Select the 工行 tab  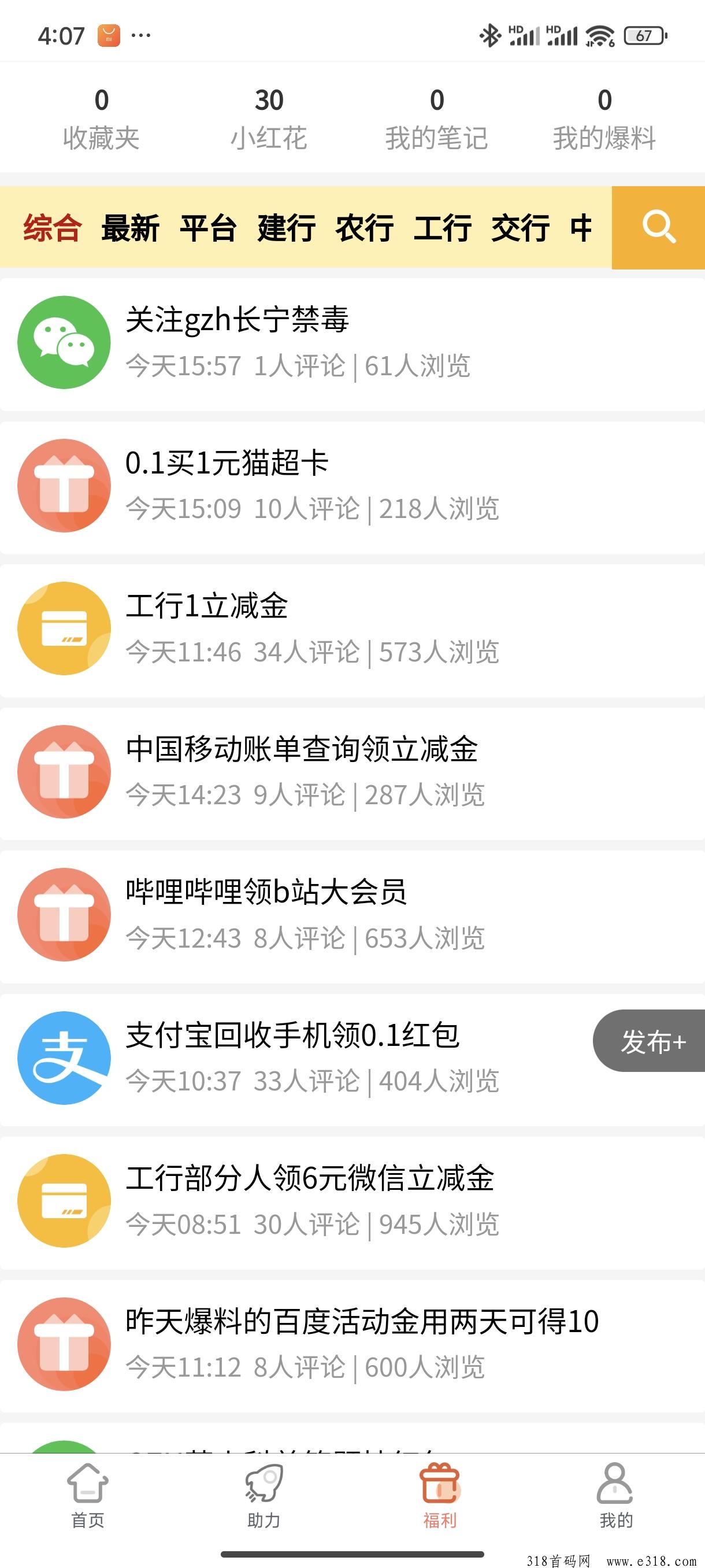[x=442, y=228]
